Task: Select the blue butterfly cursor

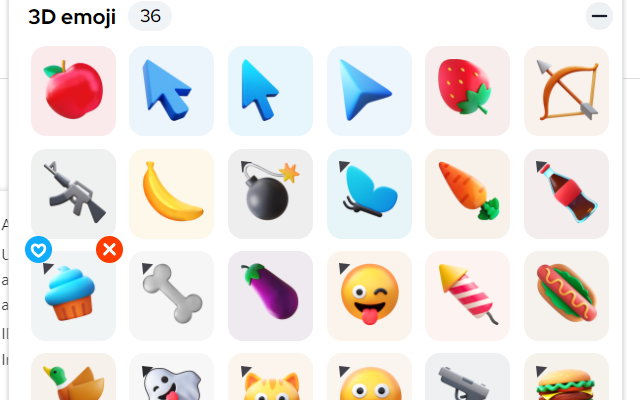Action: [x=369, y=194]
